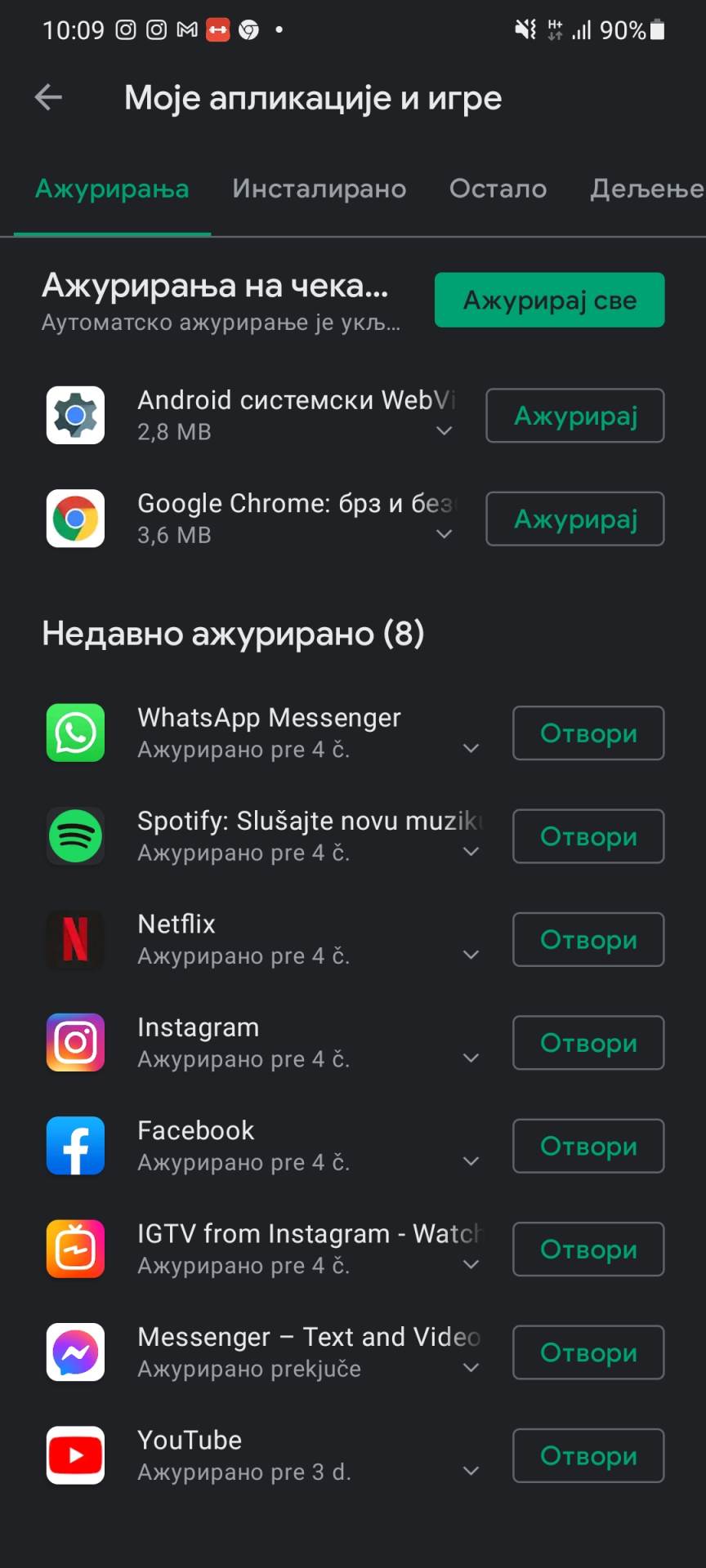Expand details for Android системски WebView
This screenshot has height=1568, width=706.
click(444, 430)
